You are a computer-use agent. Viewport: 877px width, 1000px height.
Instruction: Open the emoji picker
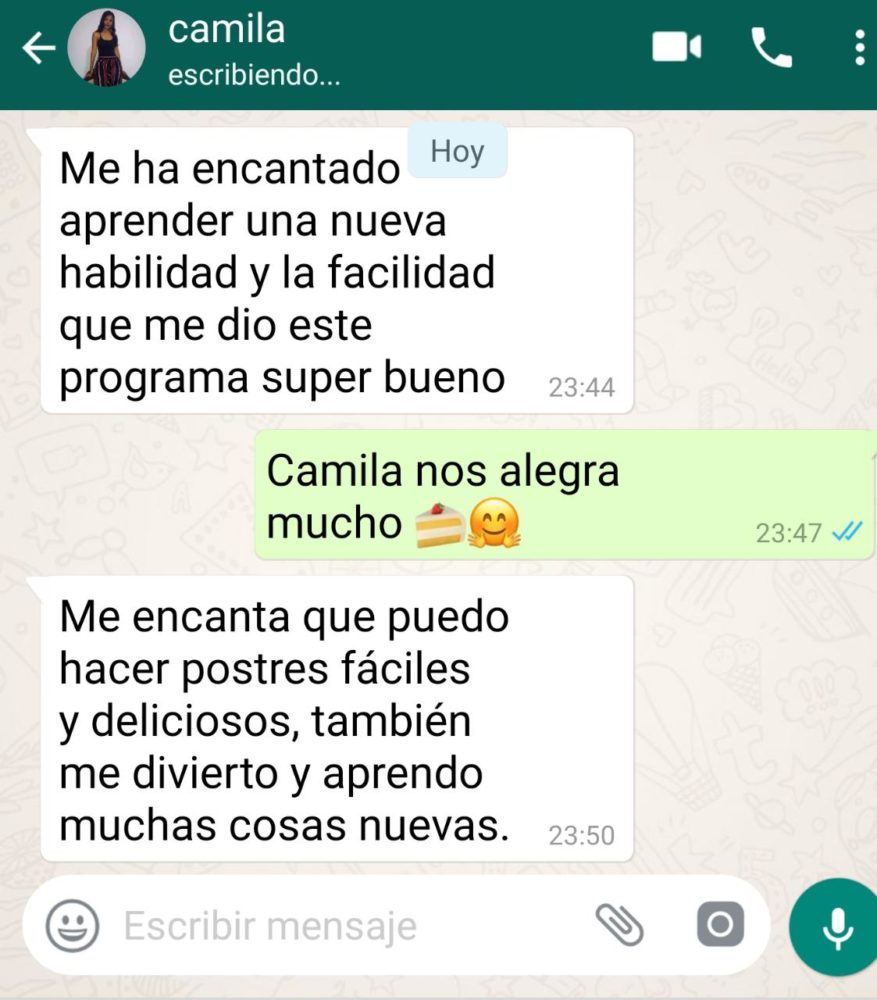[x=73, y=925]
